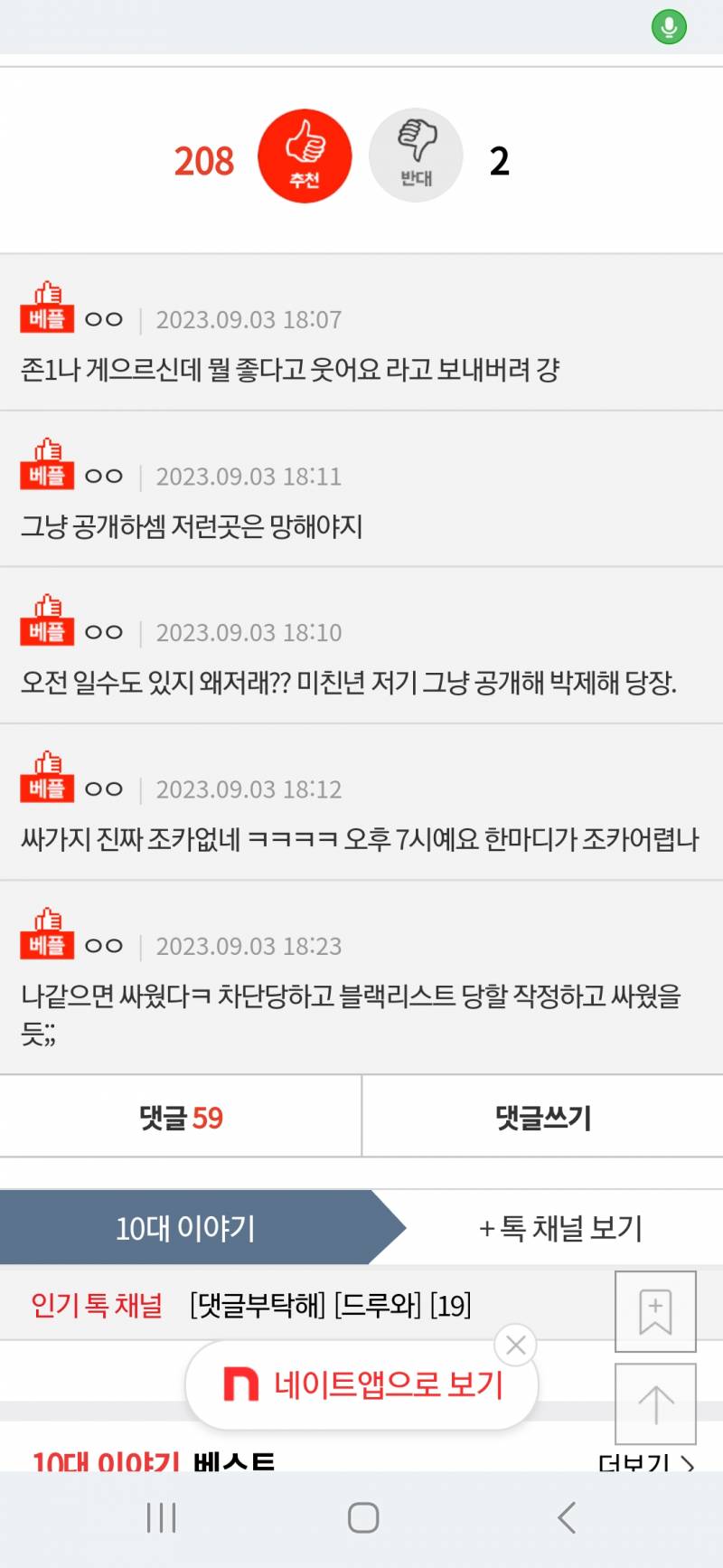The image size is (723, 1568).
Task: Bookmark this post with the bookmark icon
Action: (x=655, y=1311)
